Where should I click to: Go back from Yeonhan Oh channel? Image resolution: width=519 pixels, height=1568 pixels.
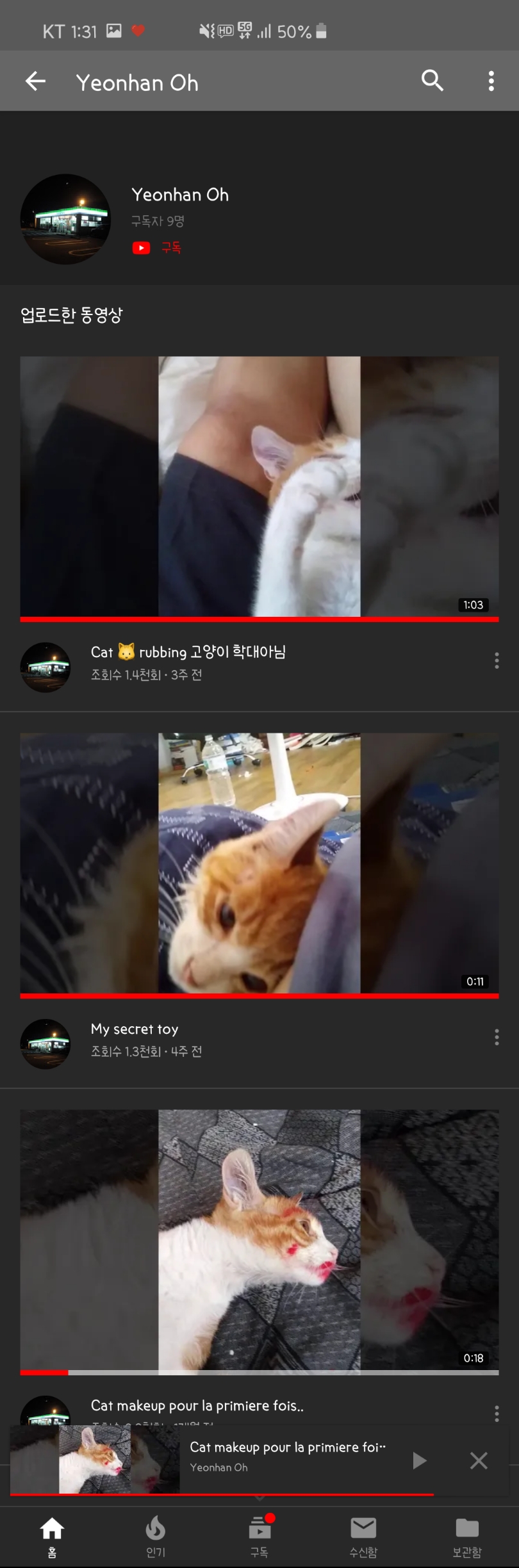pos(35,81)
